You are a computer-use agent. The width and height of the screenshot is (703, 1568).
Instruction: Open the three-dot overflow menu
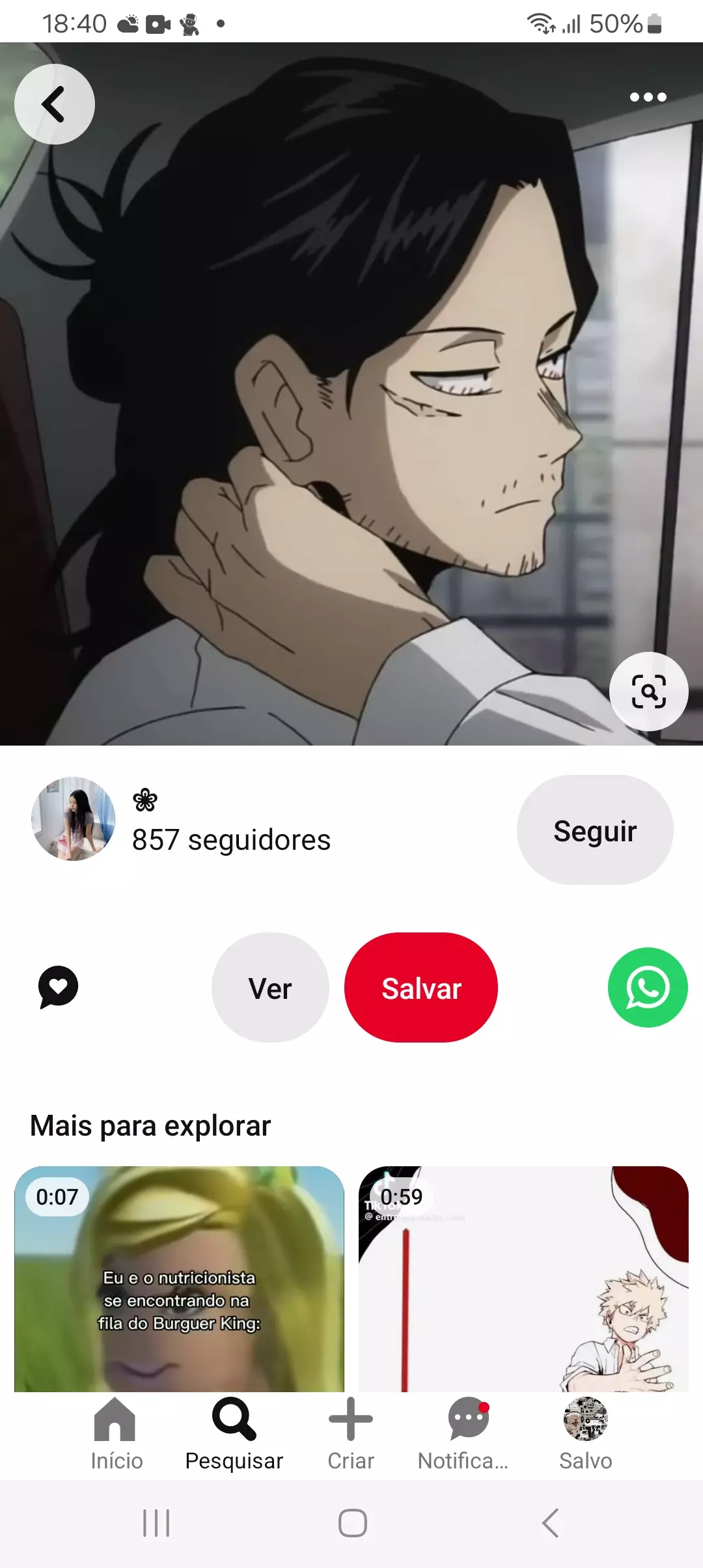pyautogui.click(x=648, y=97)
